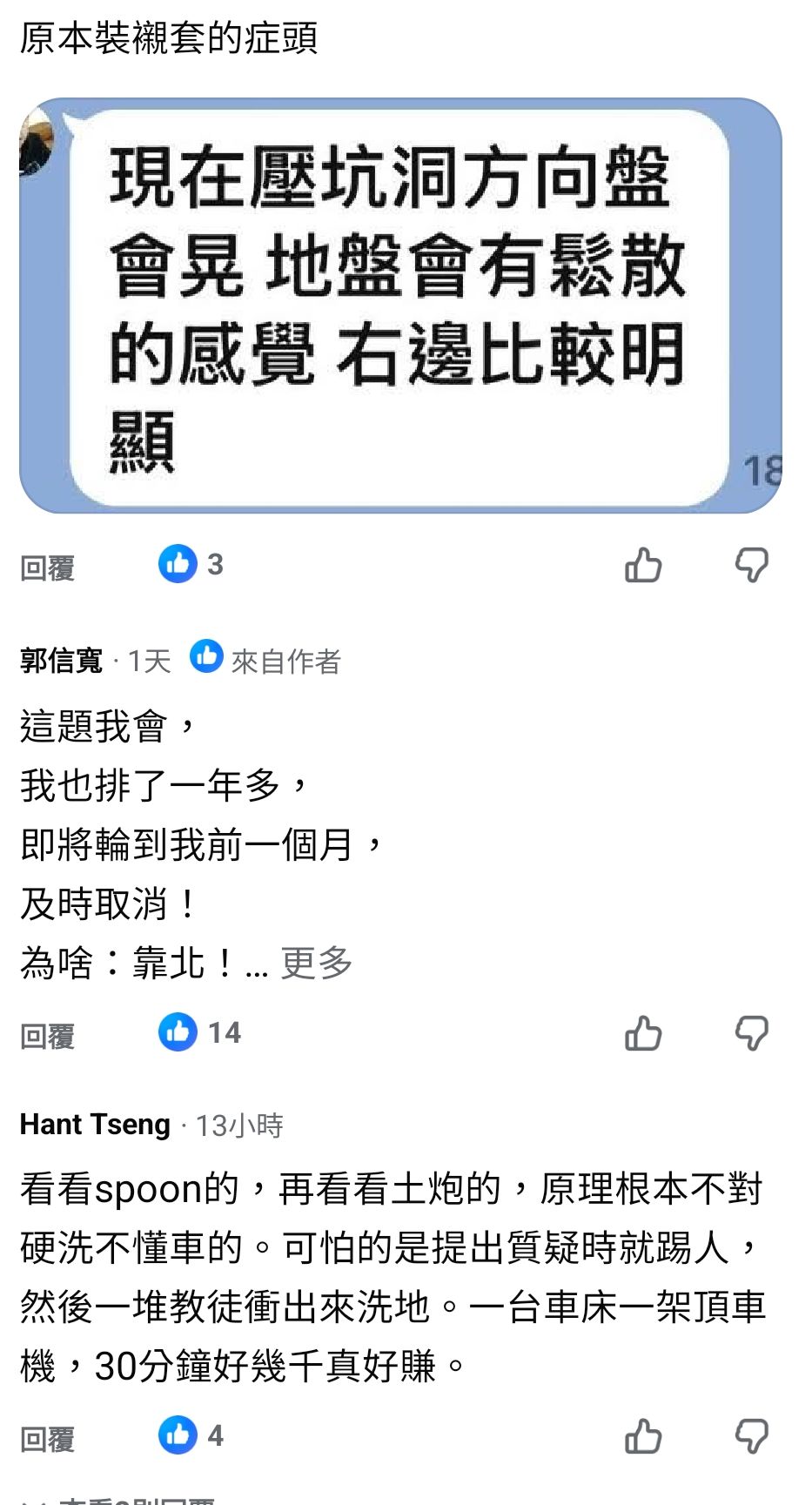Like Hant Tseng's comment
The image size is (812, 1505).
643,1437
